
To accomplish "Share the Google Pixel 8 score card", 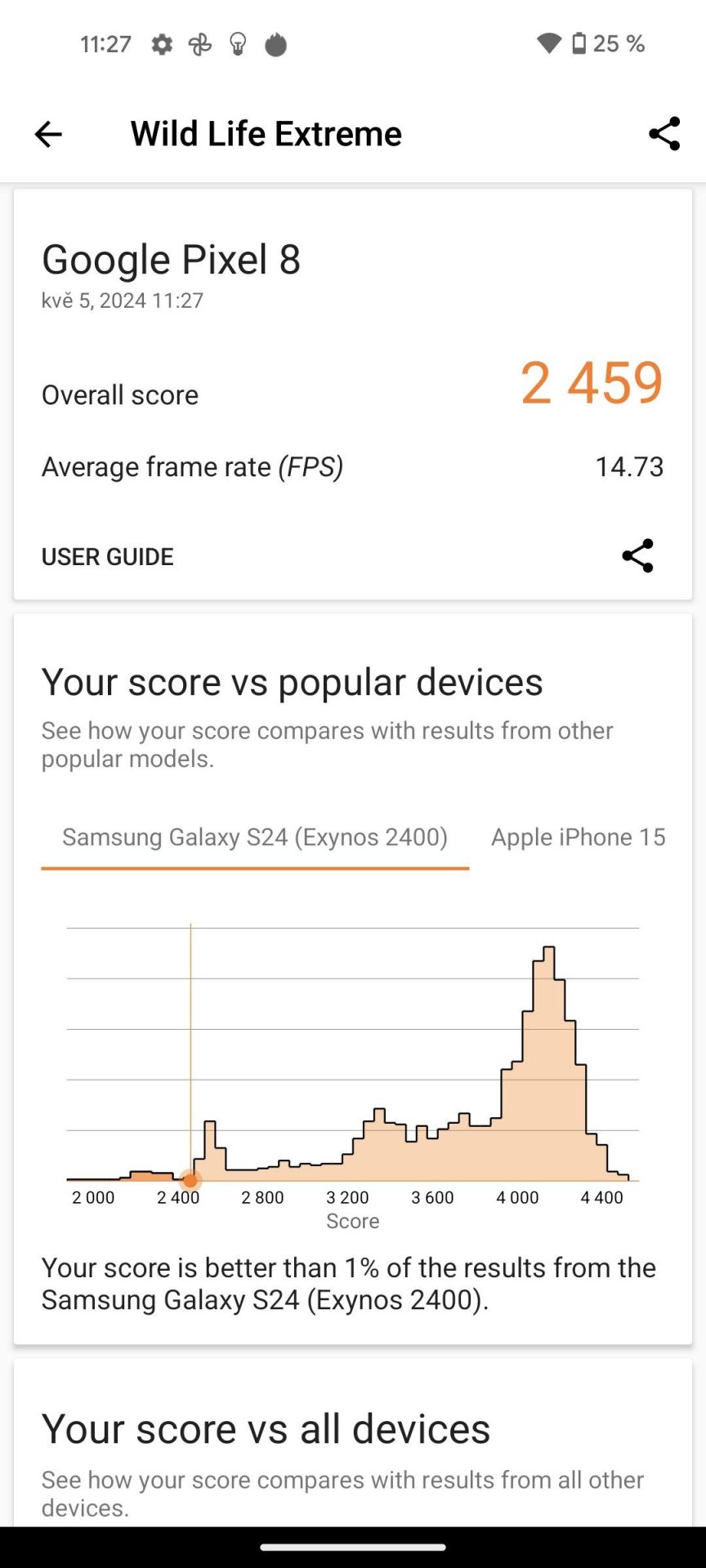I will click(637, 556).
